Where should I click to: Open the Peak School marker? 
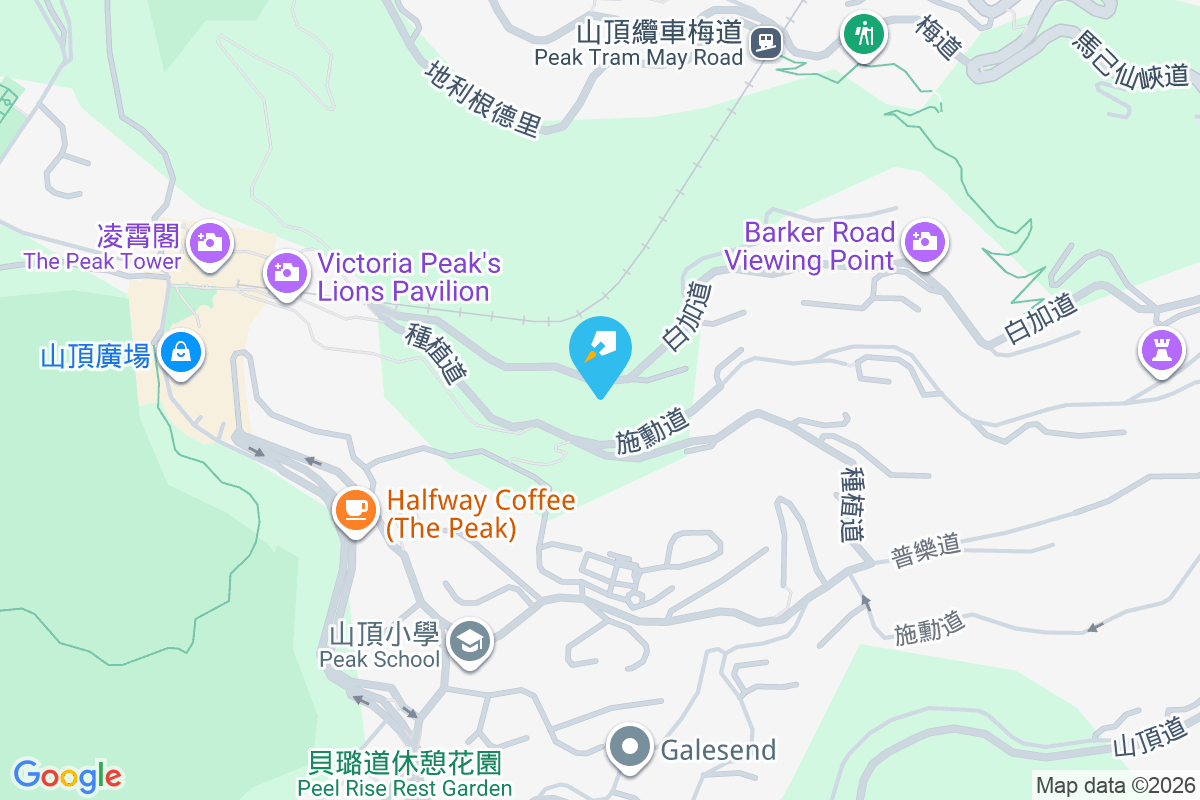(470, 640)
